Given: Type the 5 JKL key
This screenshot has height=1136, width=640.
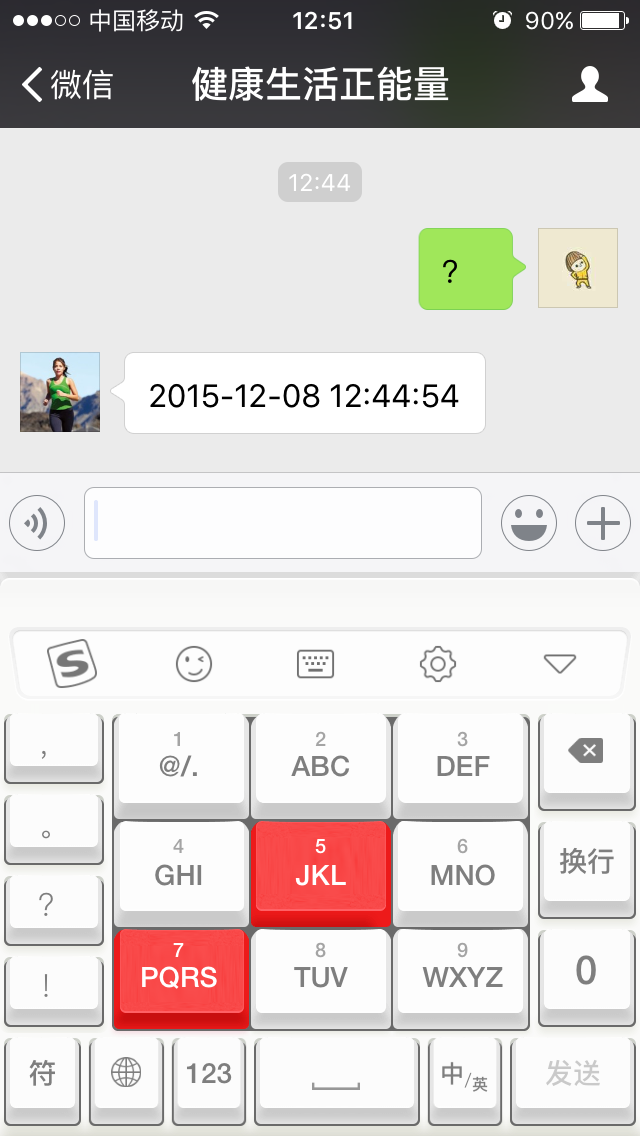Looking at the screenshot, I should click(320, 866).
